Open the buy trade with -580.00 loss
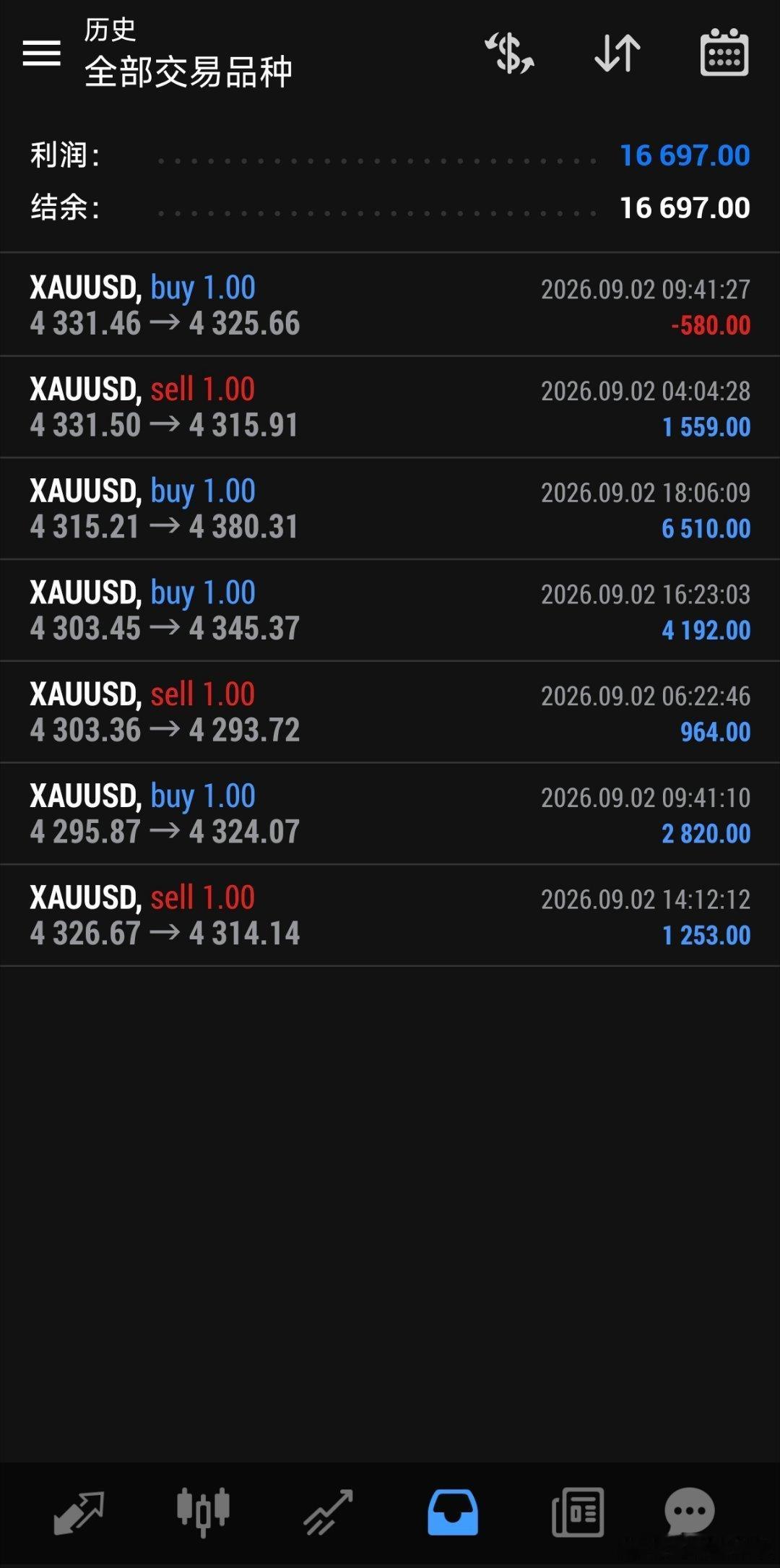The height and width of the screenshot is (1568, 780). click(x=390, y=305)
